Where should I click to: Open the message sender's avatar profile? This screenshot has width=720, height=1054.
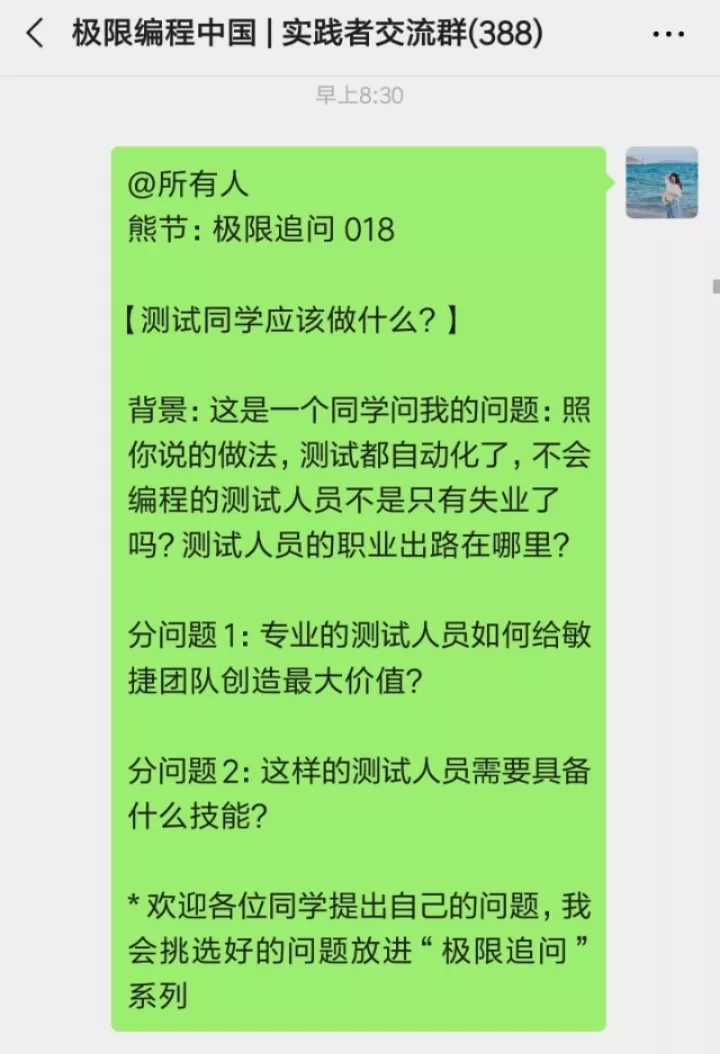pos(661,183)
